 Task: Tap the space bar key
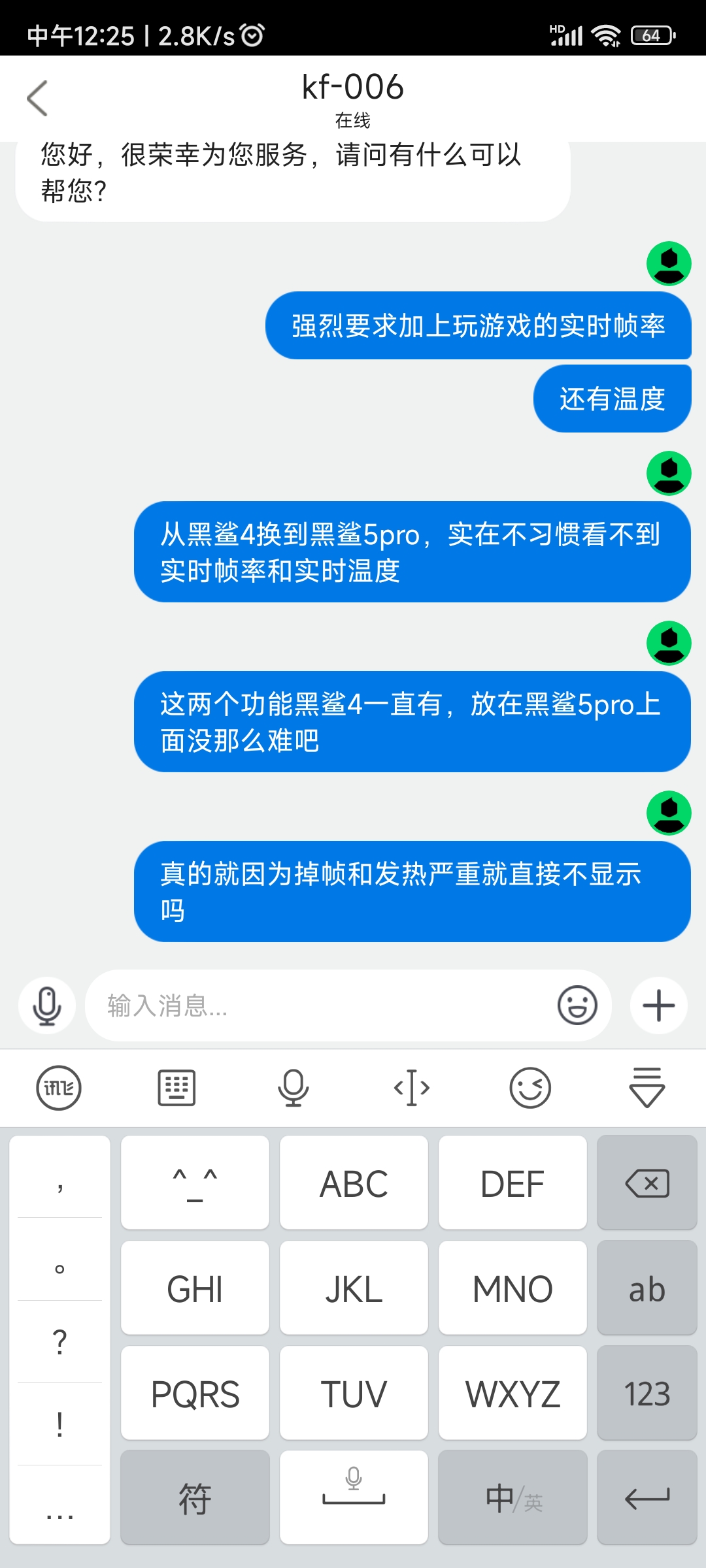[x=354, y=1497]
